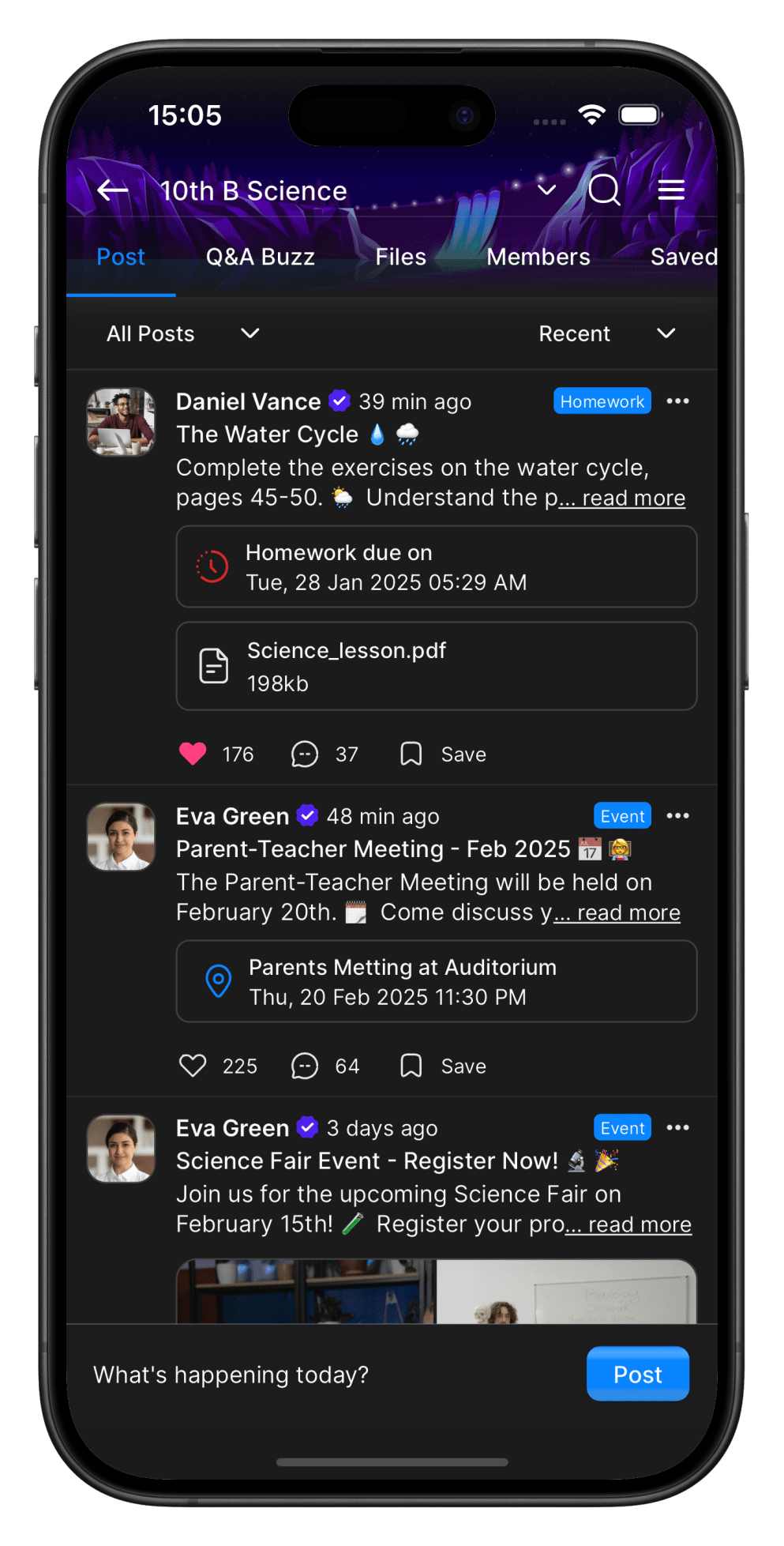Switch to the Saved tab
784x1546 pixels.
point(683,258)
